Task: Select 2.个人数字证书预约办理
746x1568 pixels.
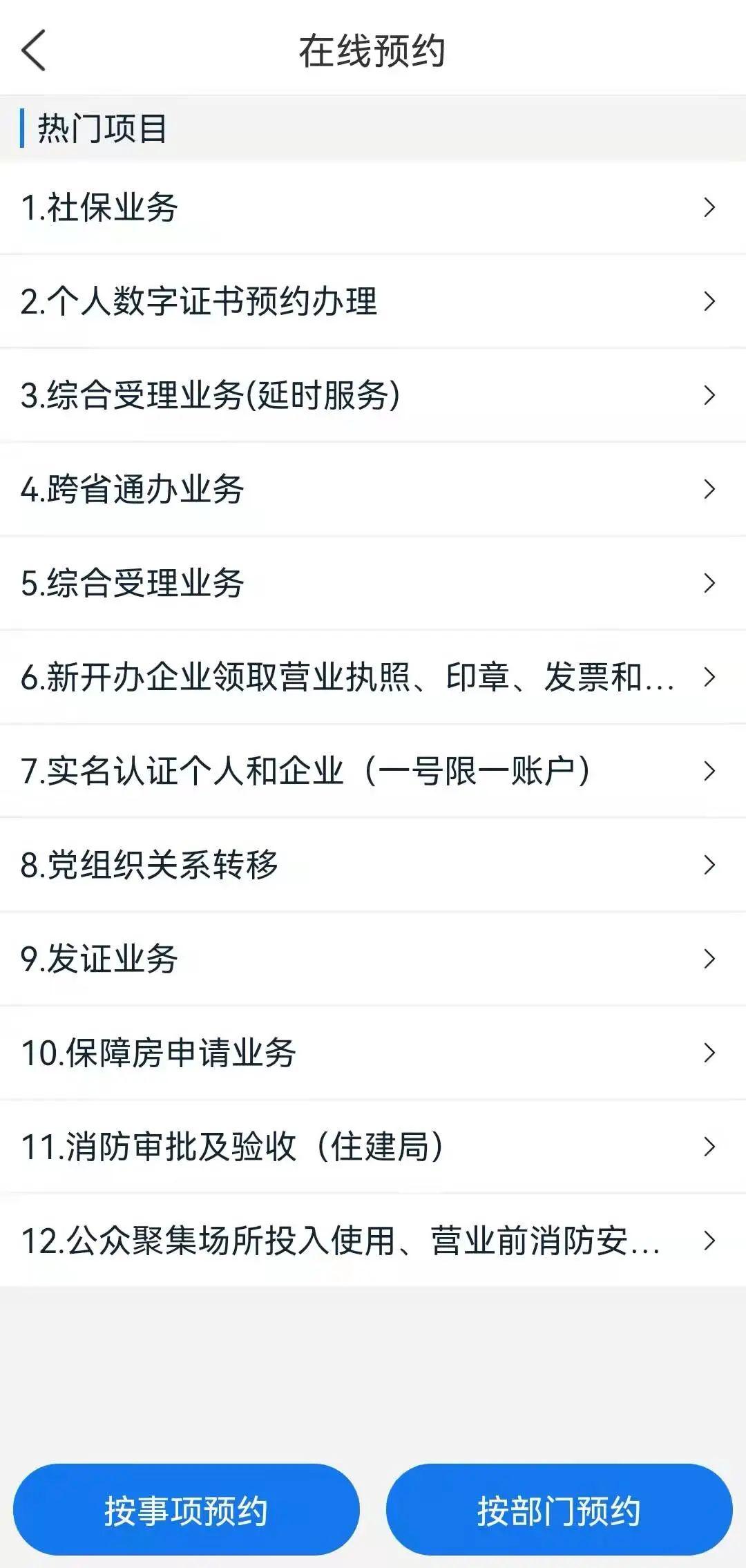Action: (373, 301)
